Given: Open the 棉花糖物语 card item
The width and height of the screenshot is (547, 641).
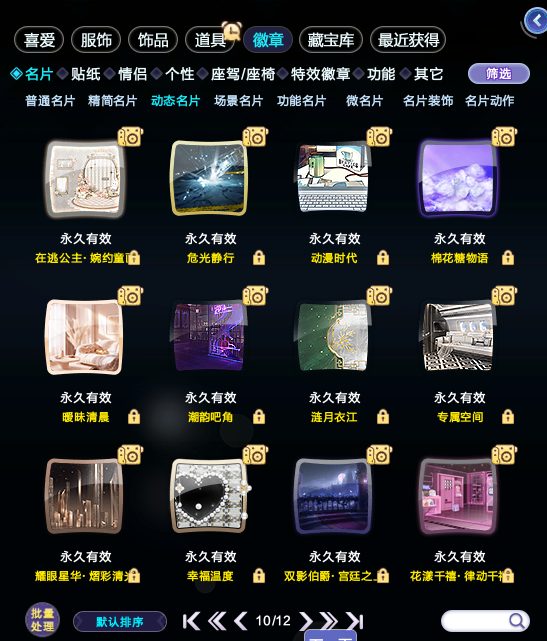Looking at the screenshot, I should click(459, 178).
